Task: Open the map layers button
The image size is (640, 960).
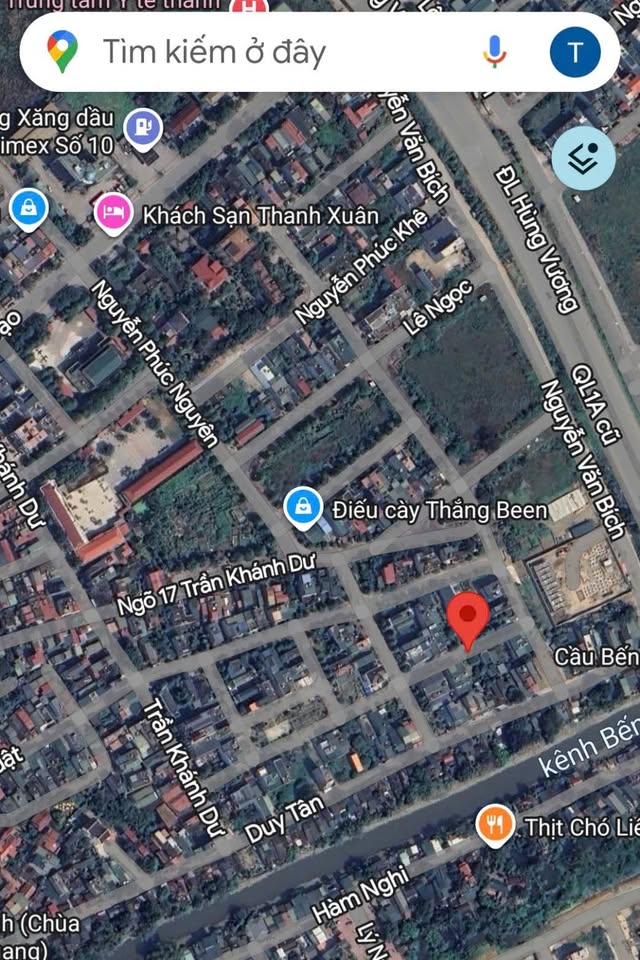Action: [x=583, y=158]
